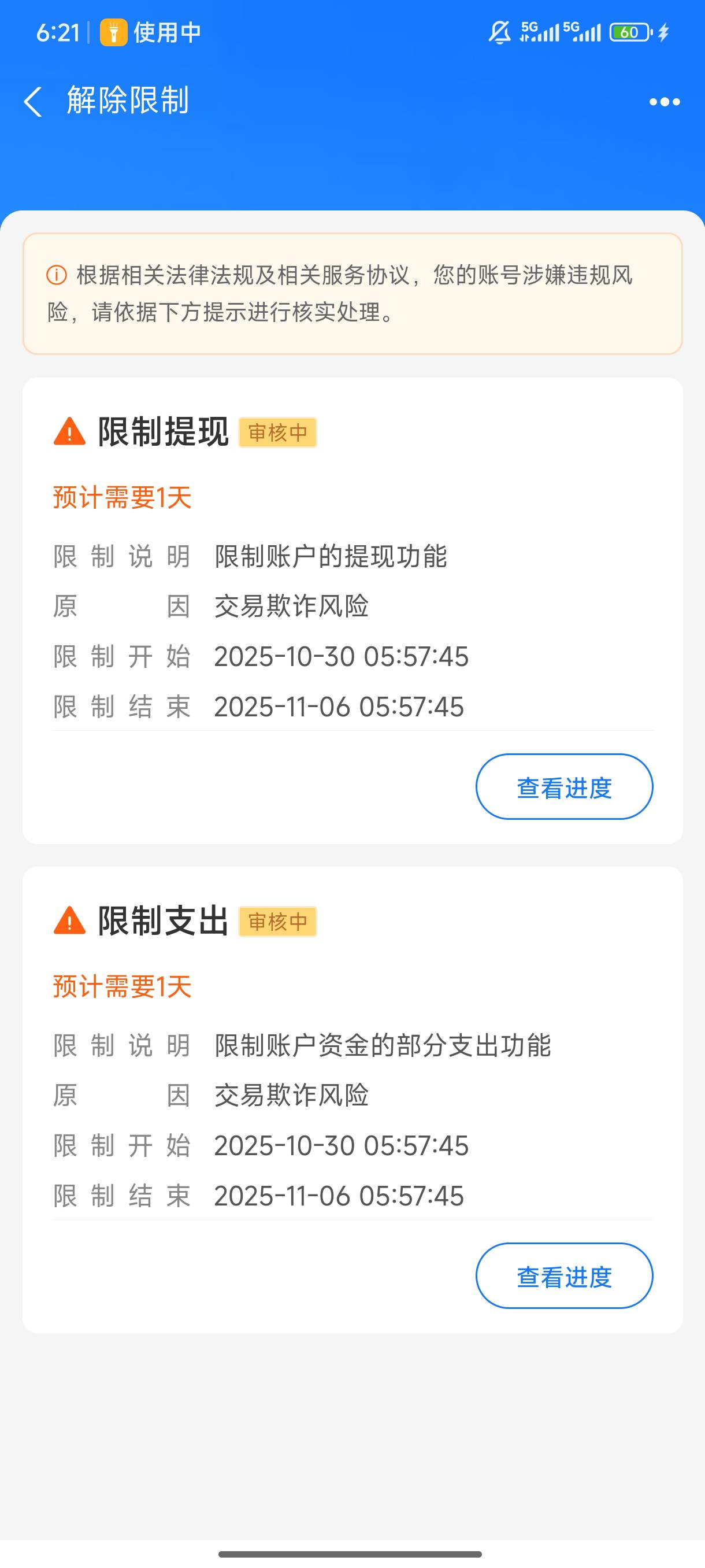Go back from the 解除限制 page

pyautogui.click(x=33, y=101)
